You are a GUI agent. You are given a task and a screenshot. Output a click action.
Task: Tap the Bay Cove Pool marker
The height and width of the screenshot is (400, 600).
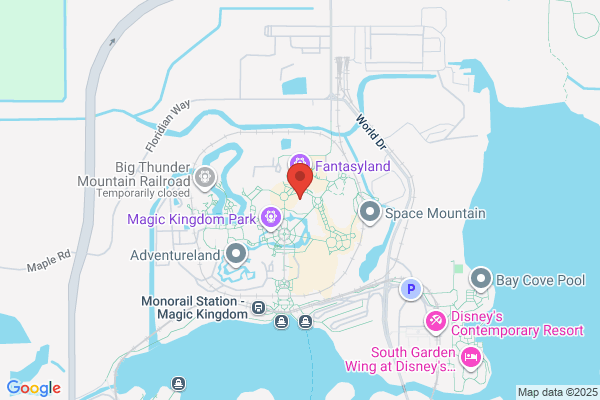[x=481, y=279]
